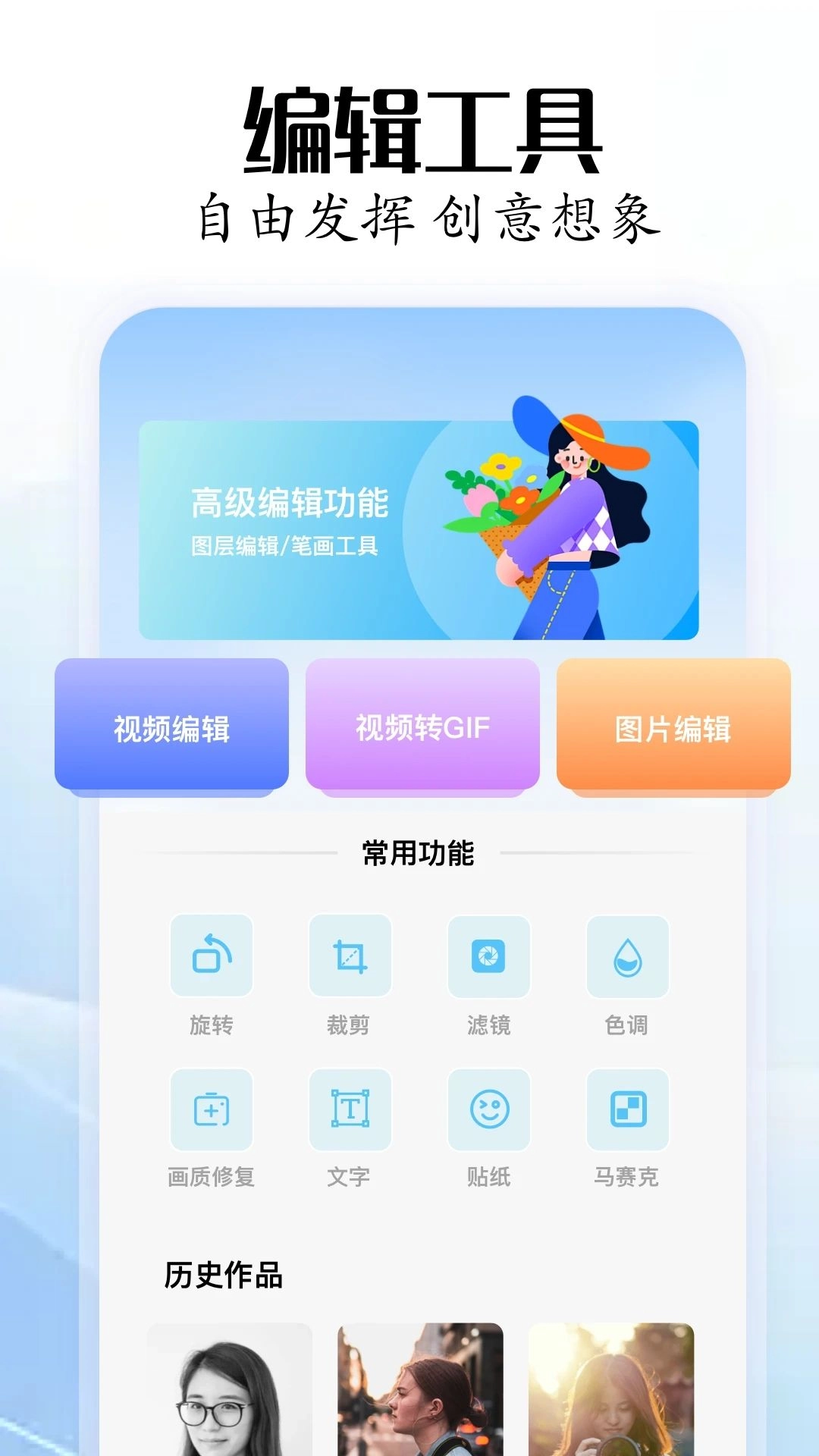Tap the 旋转 label under its icon
This screenshot has height=1456, width=819.
click(x=212, y=1025)
